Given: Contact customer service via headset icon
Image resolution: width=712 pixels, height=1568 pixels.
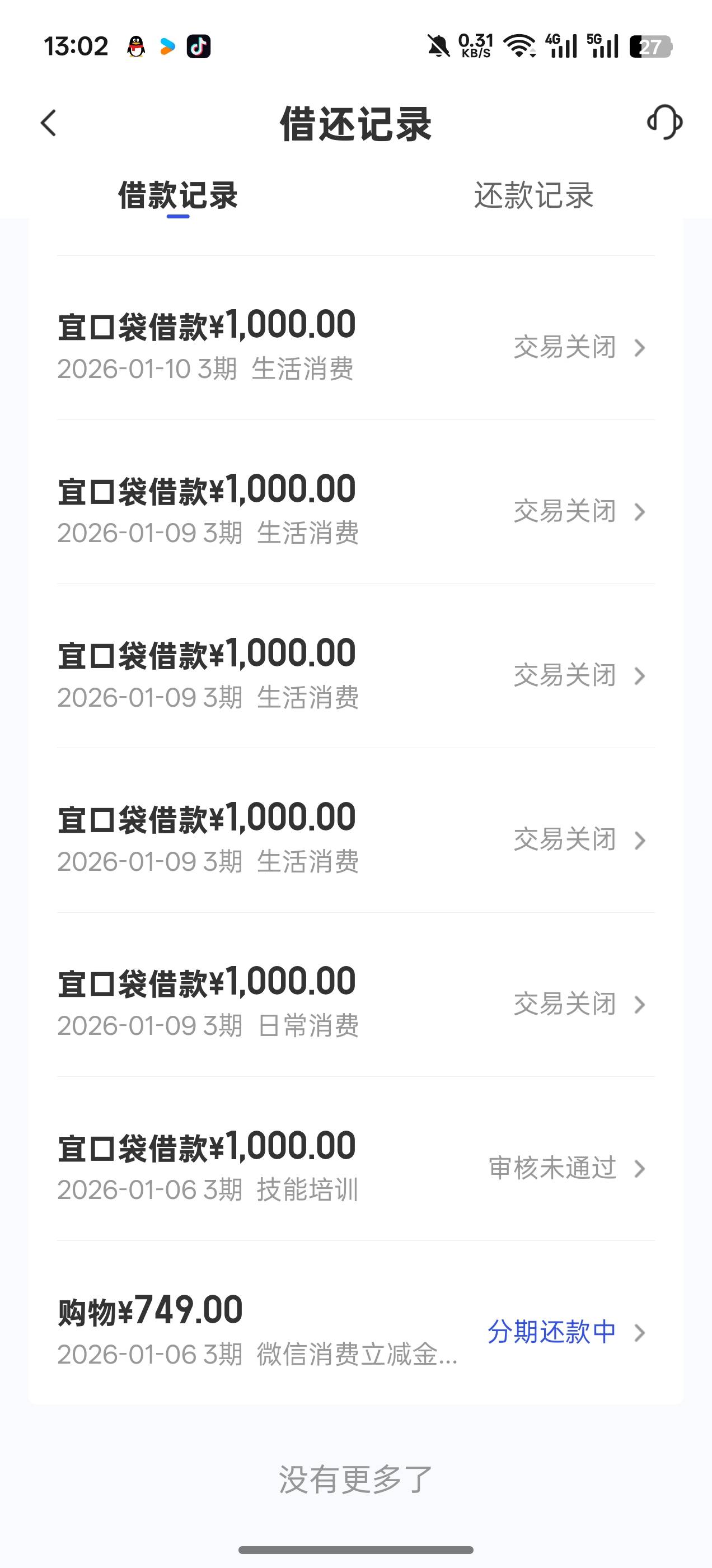Looking at the screenshot, I should 664,122.
